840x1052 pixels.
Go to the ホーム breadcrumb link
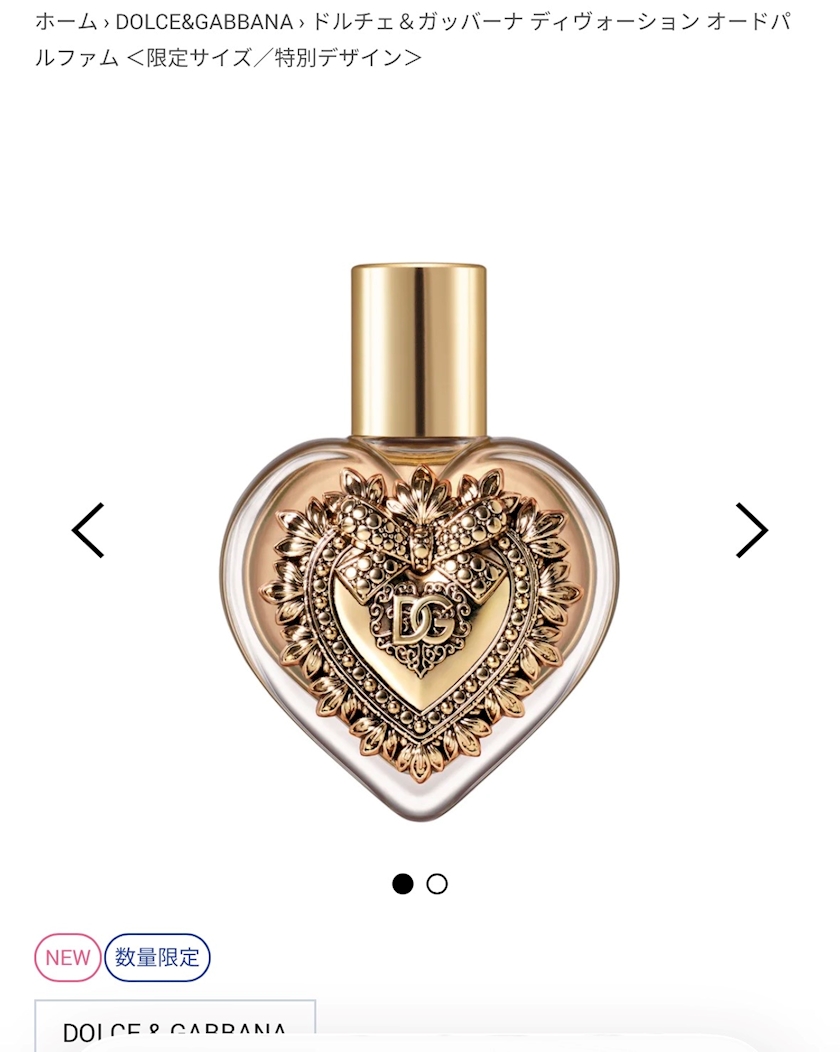tap(66, 22)
